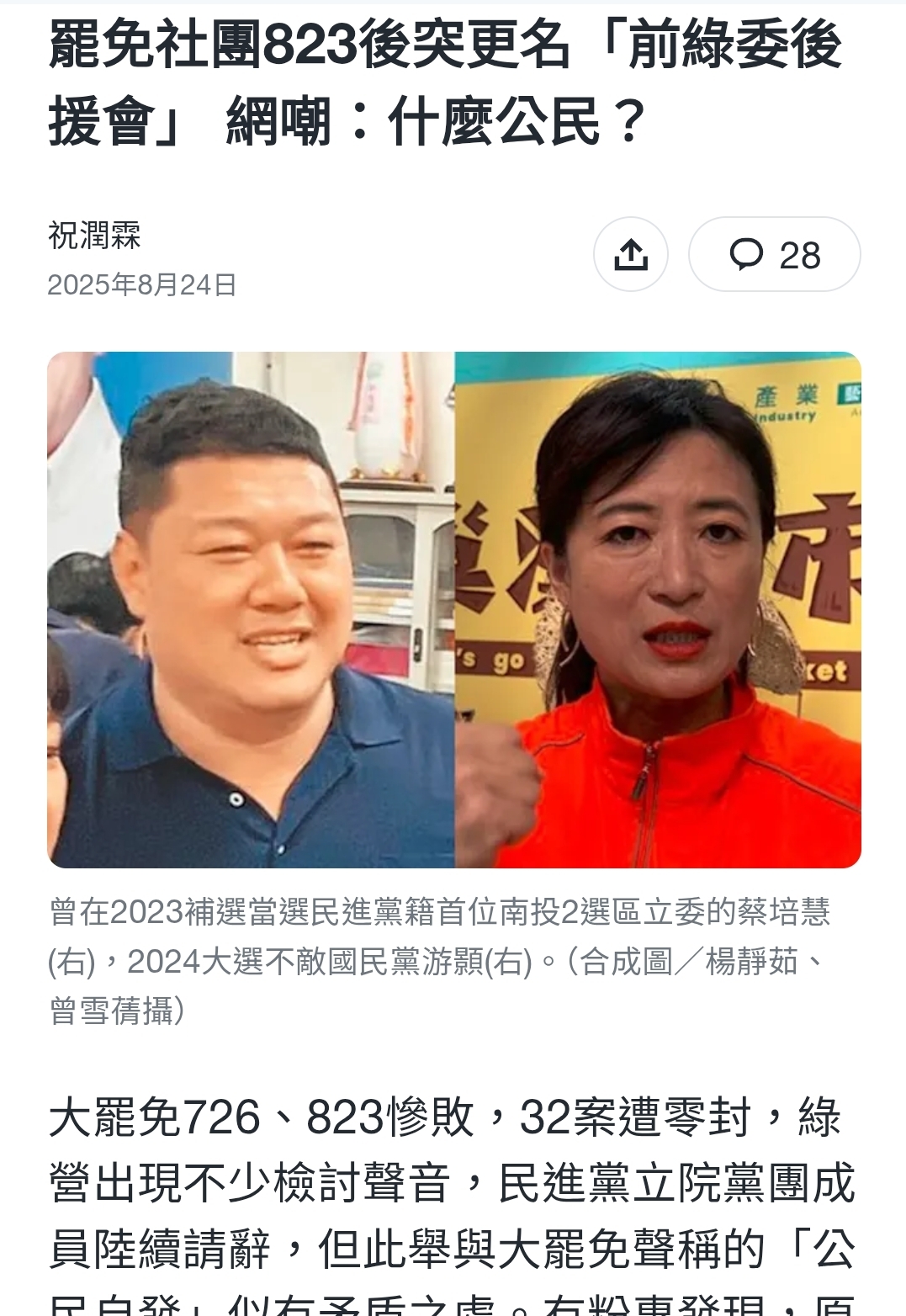Open author 祝潤霖's page

pos(94,235)
